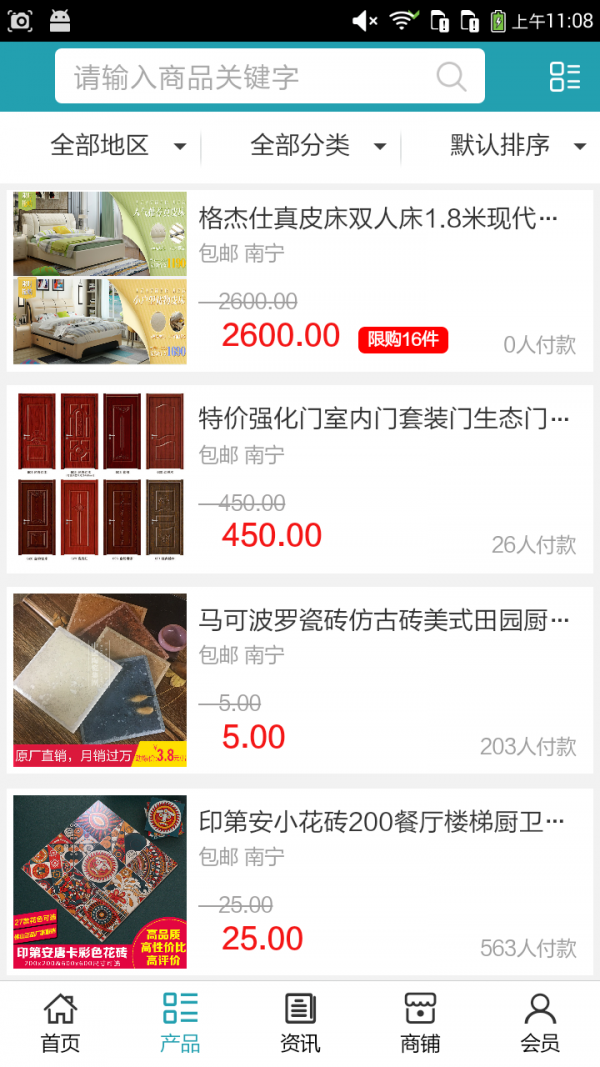
Task: Select the 印第安小花砖 tile listing
Action: tap(380, 822)
